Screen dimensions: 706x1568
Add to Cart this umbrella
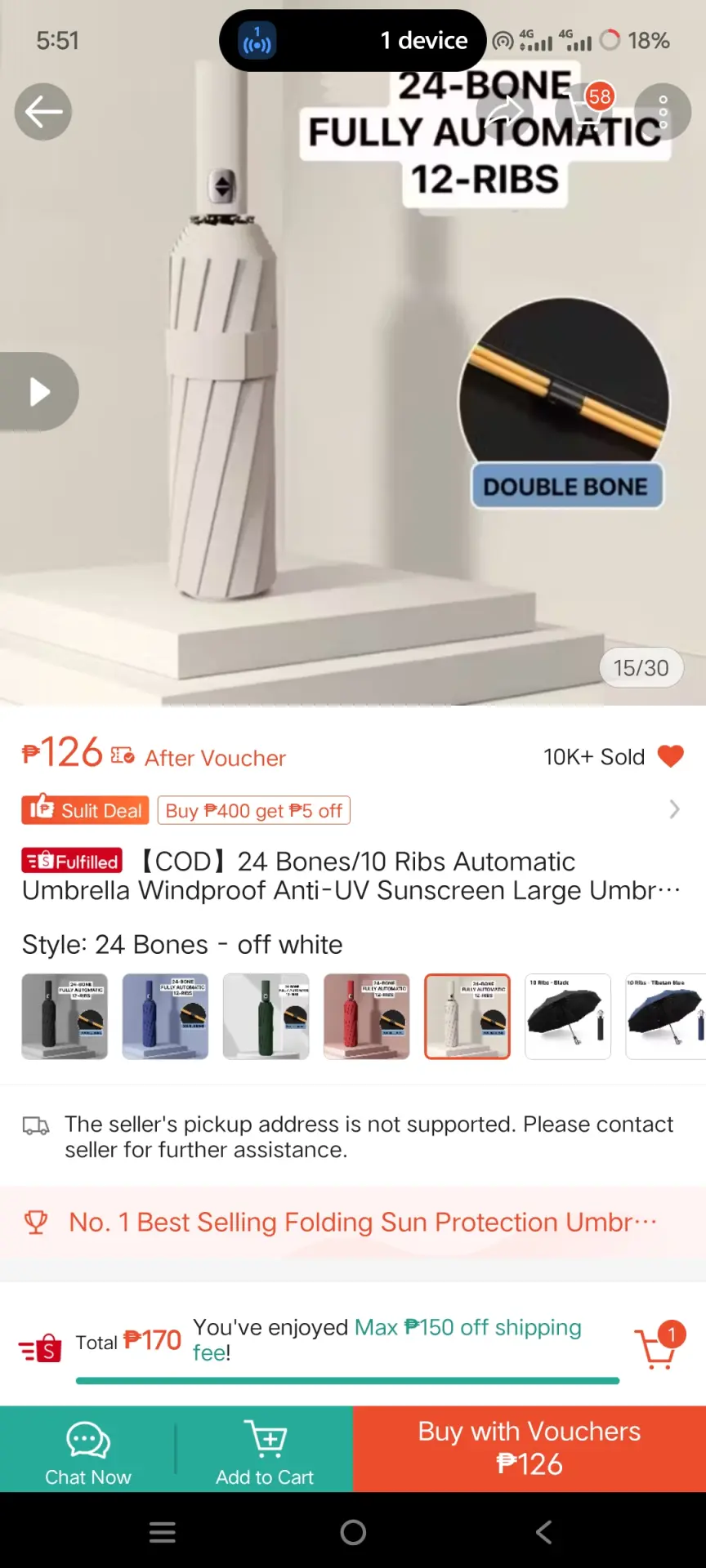[x=265, y=1450]
